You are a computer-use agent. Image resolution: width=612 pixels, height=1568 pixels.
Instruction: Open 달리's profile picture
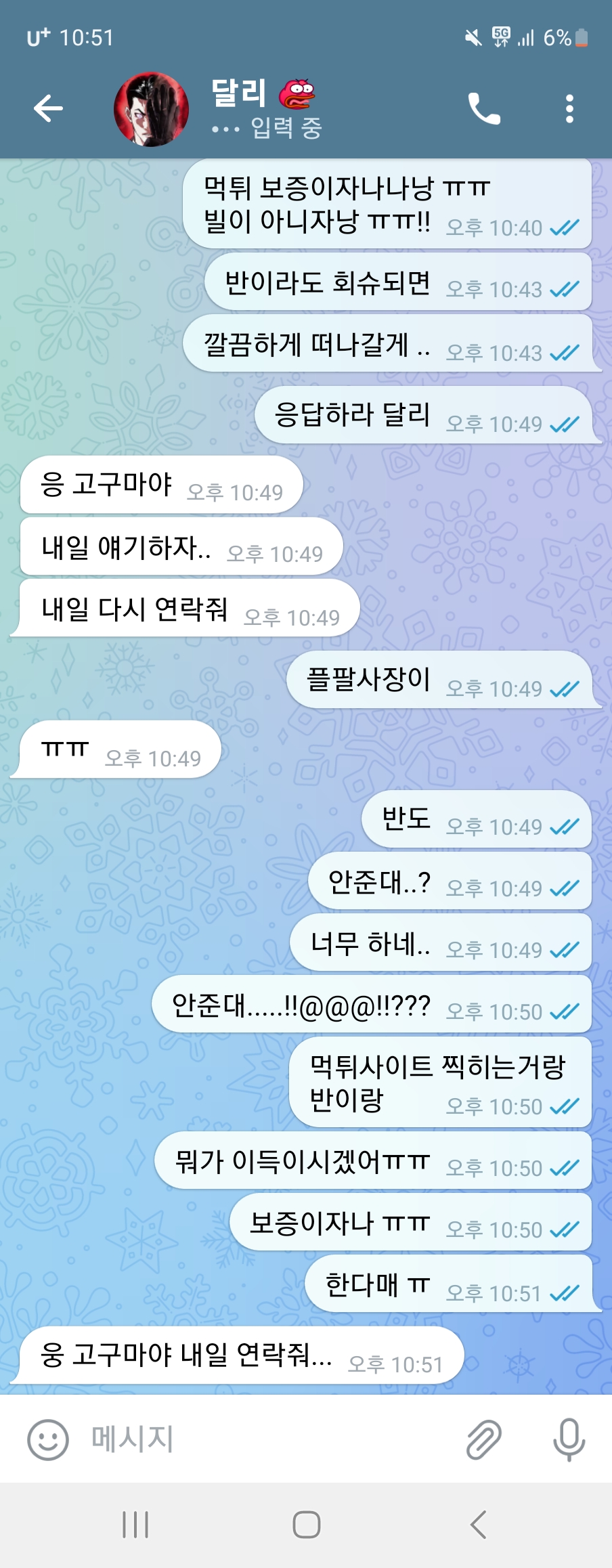(x=152, y=109)
